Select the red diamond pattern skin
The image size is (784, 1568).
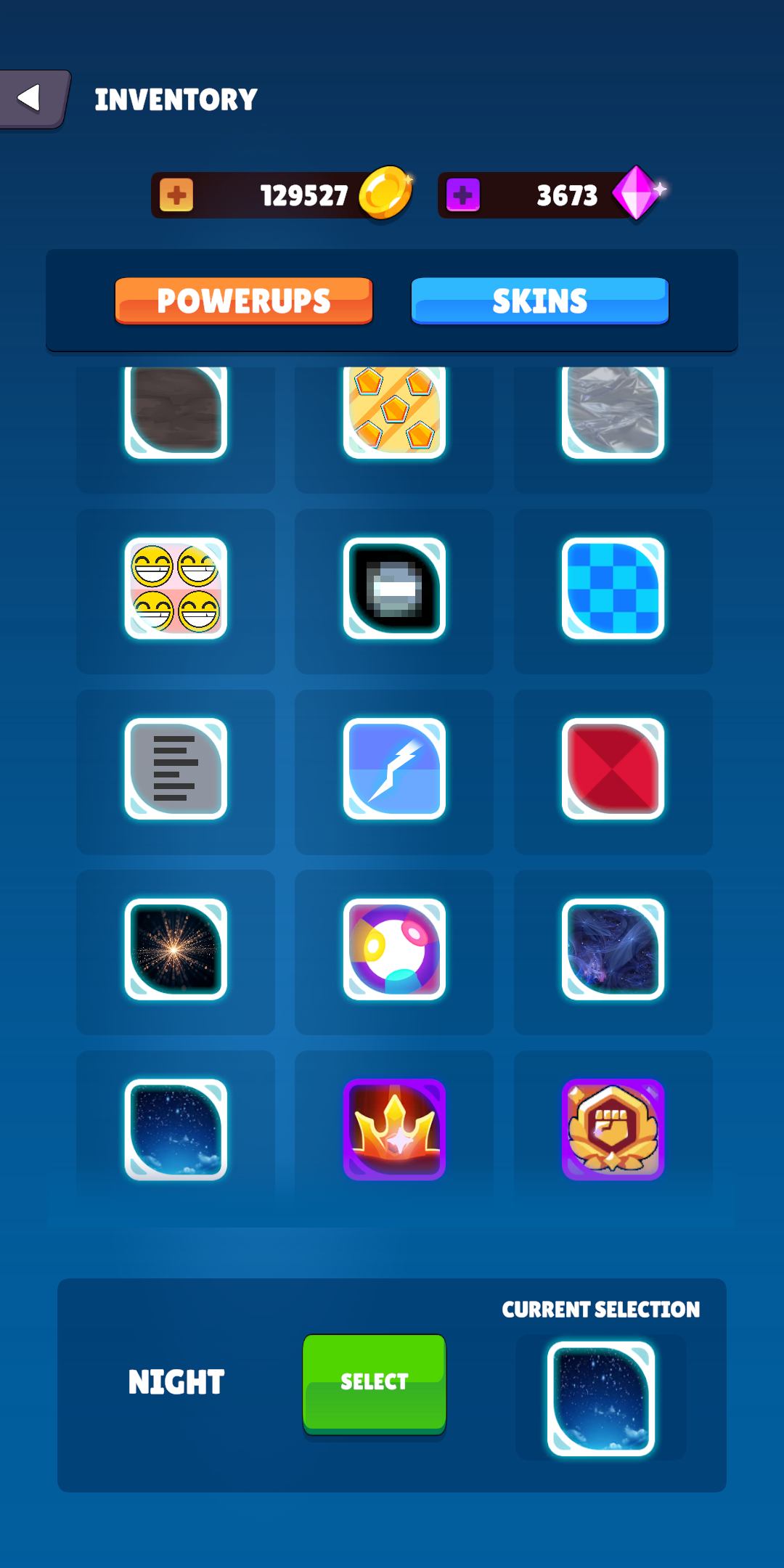pos(613,769)
